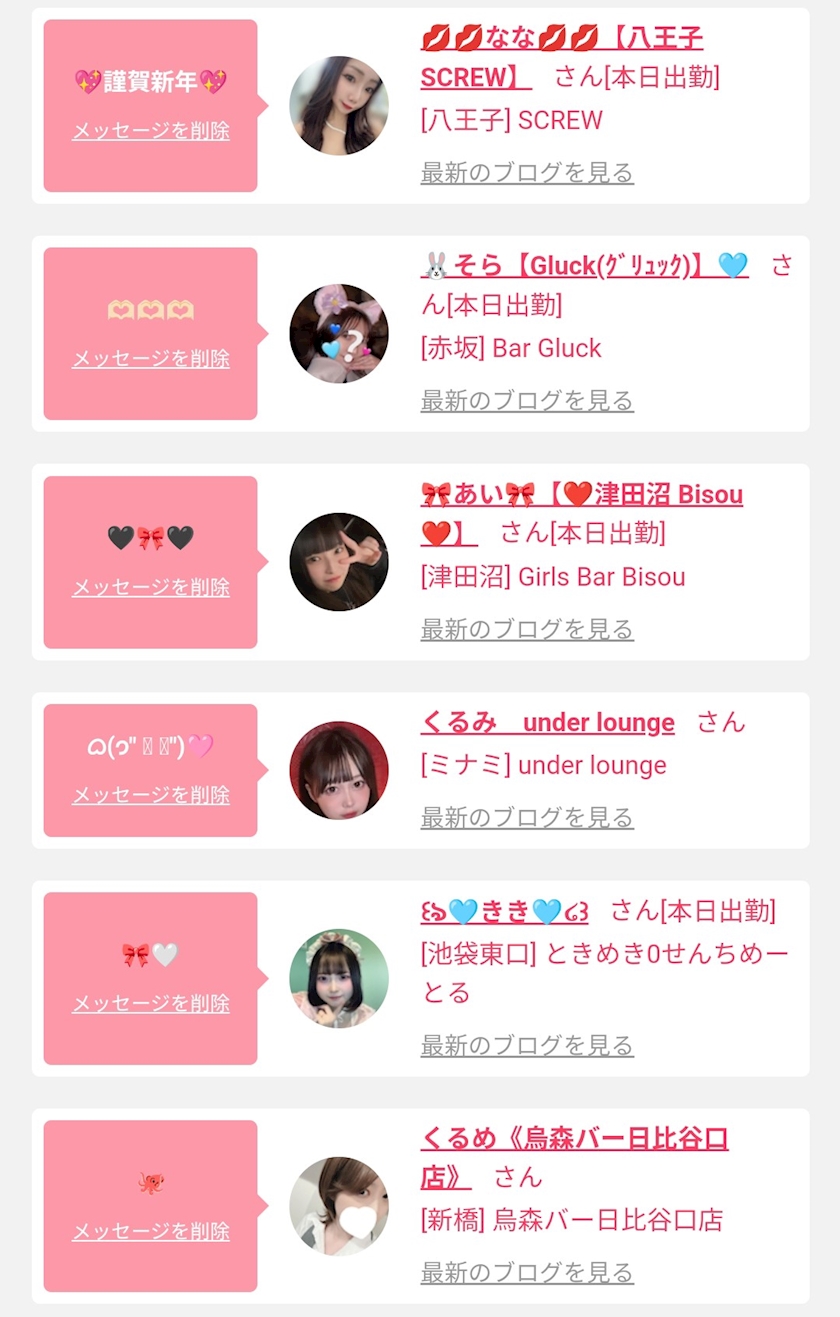The width and height of the screenshot is (840, 1317).
Task: Delete the octopus message to くるめ
Action: point(151,1231)
